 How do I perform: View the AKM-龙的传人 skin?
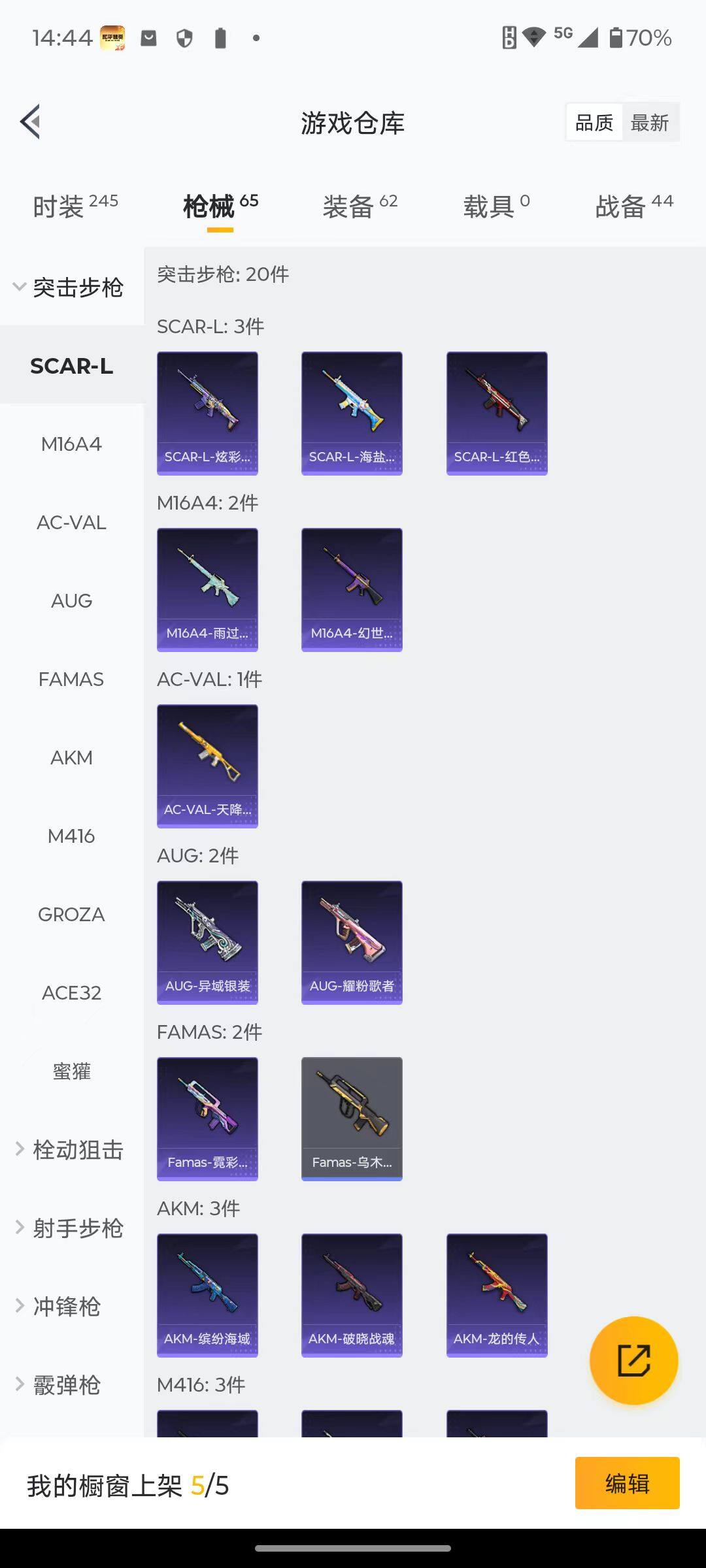[x=497, y=1295]
